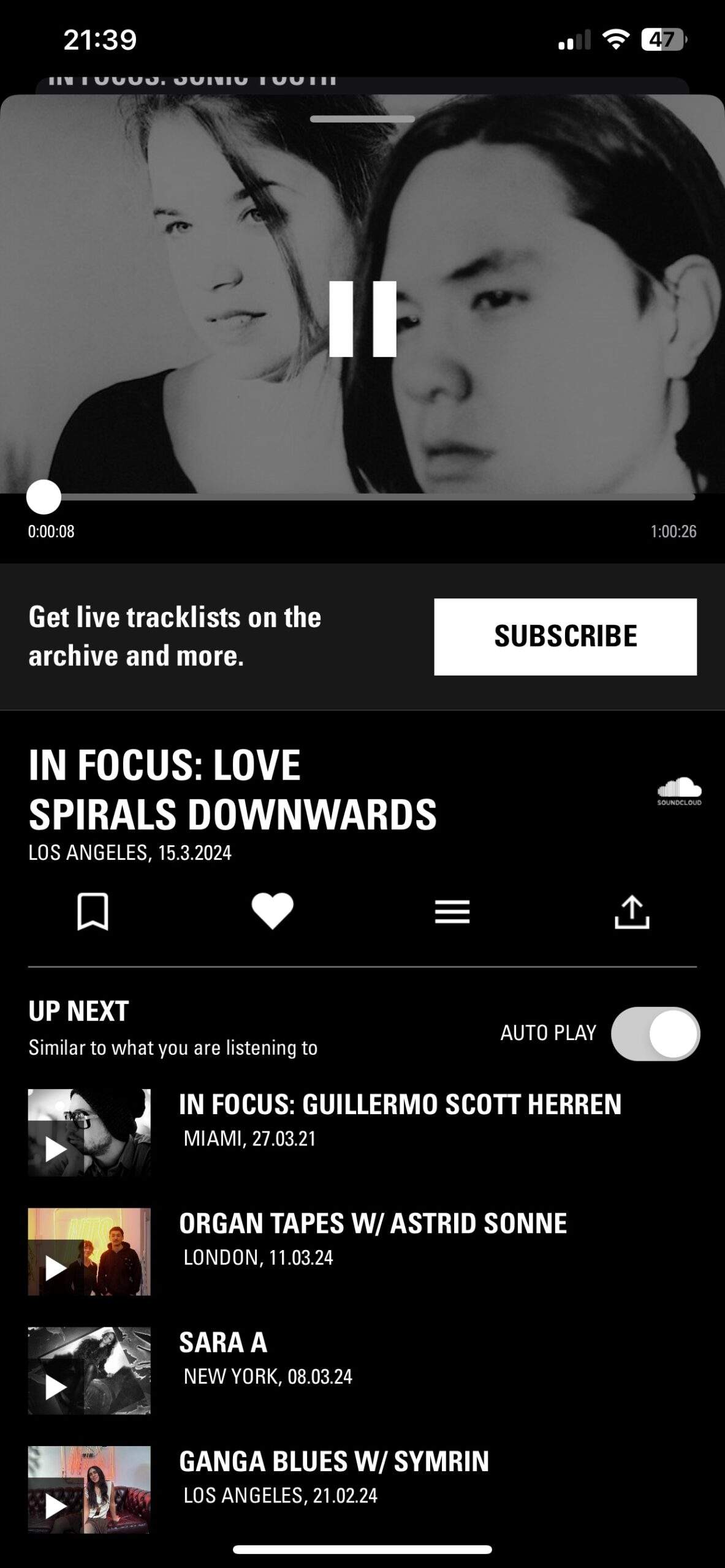The width and height of the screenshot is (725, 1568).
Task: Play In Focus: Guillermo Scott Herren
Action: (56, 1149)
